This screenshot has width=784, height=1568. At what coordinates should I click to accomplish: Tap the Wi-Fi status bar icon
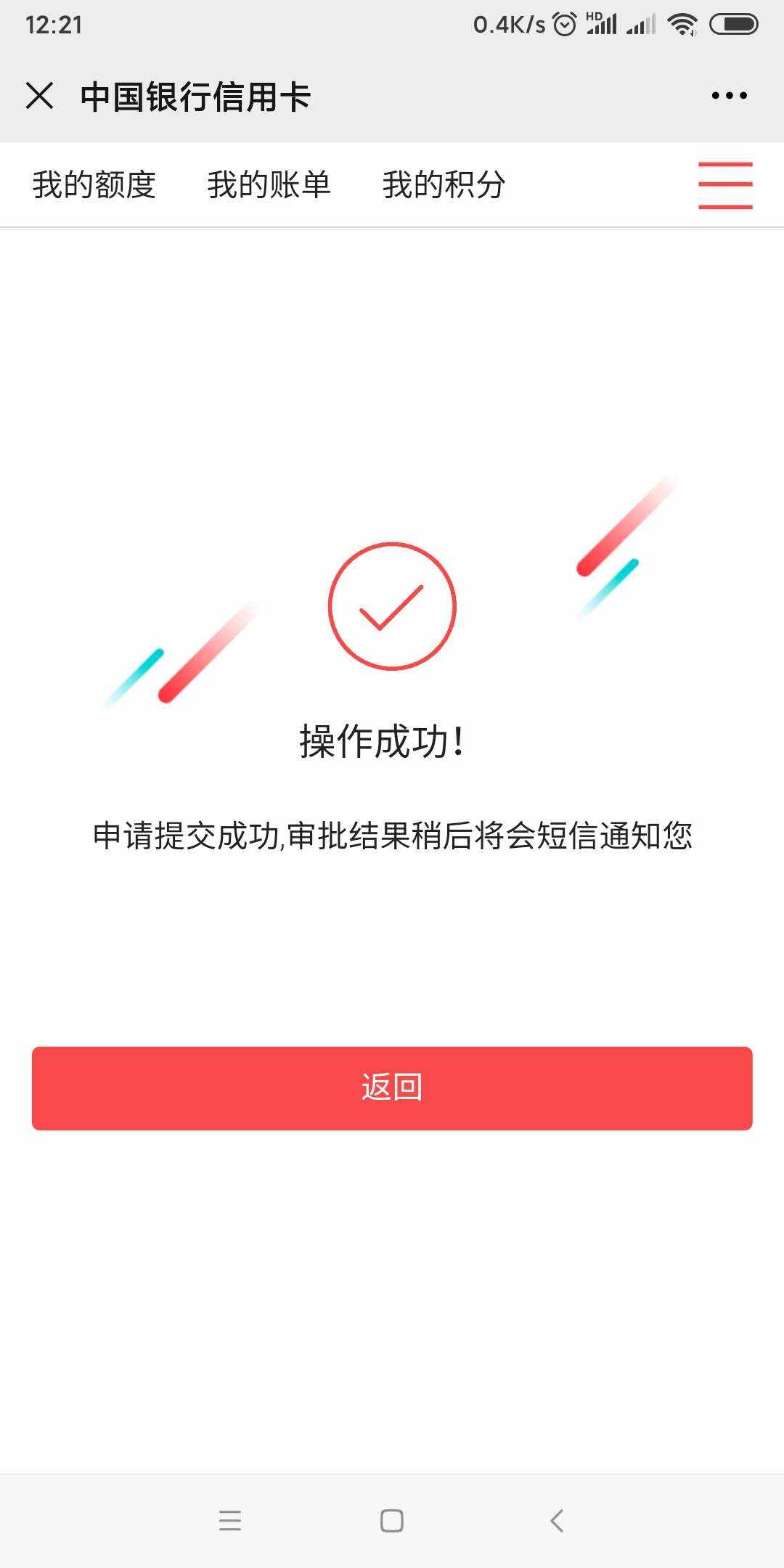681,23
